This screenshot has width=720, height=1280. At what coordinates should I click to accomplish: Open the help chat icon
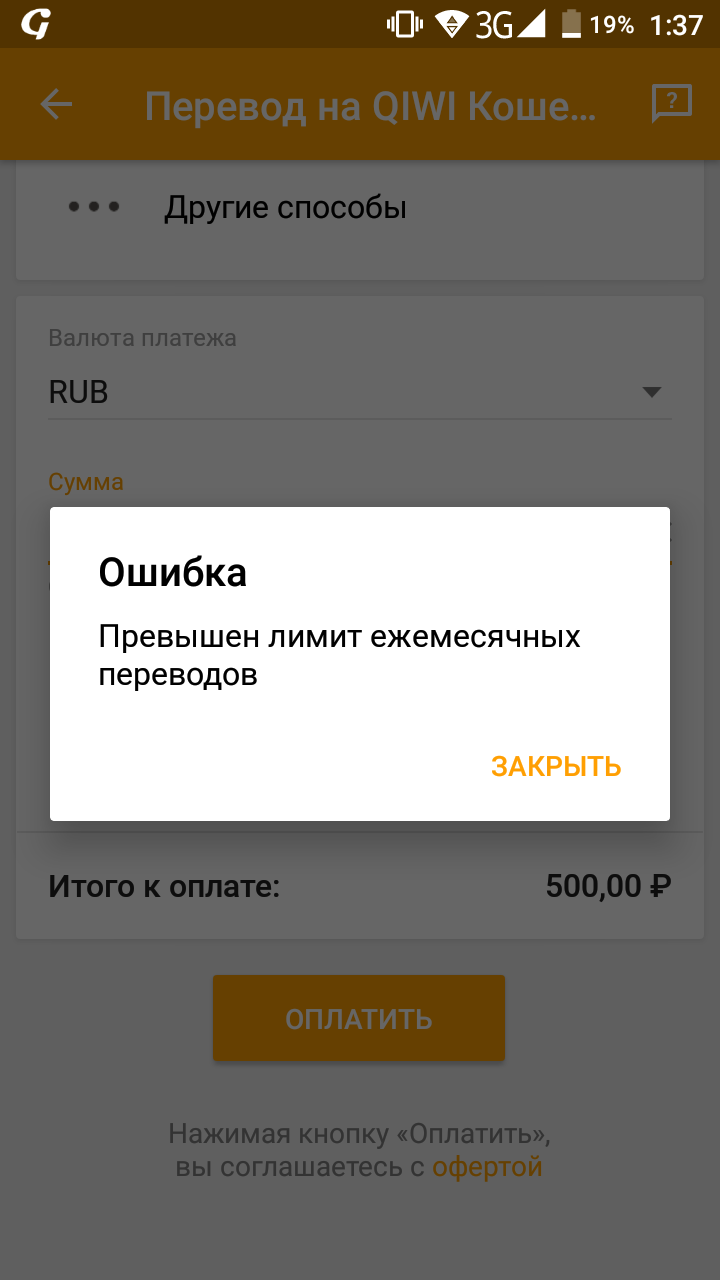[x=672, y=103]
